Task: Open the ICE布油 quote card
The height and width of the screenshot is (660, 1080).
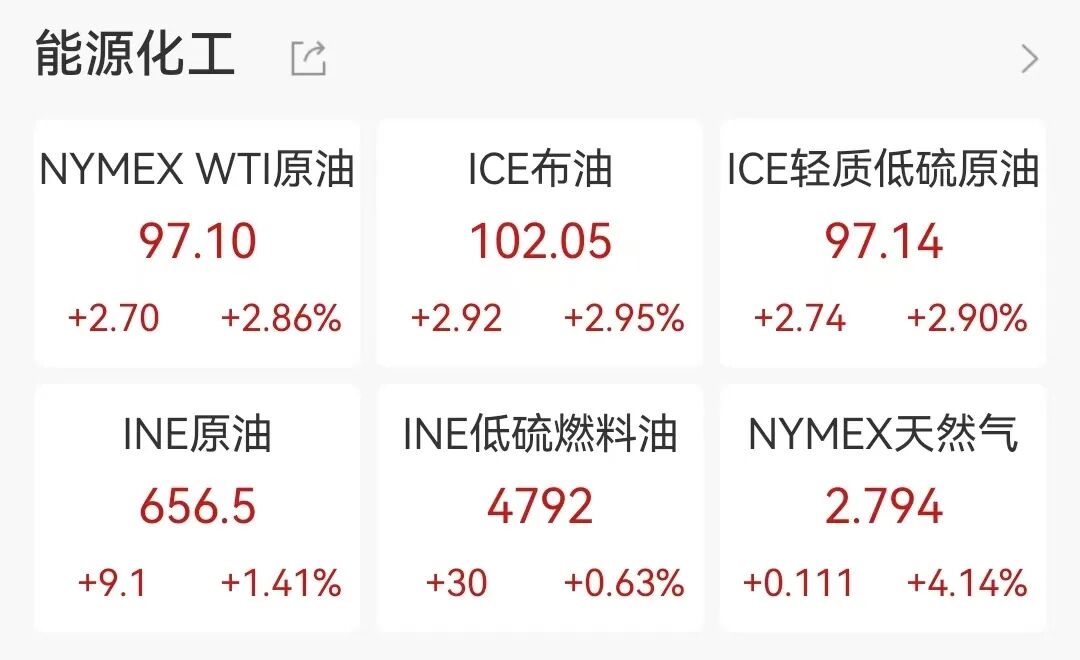Action: pos(540,243)
